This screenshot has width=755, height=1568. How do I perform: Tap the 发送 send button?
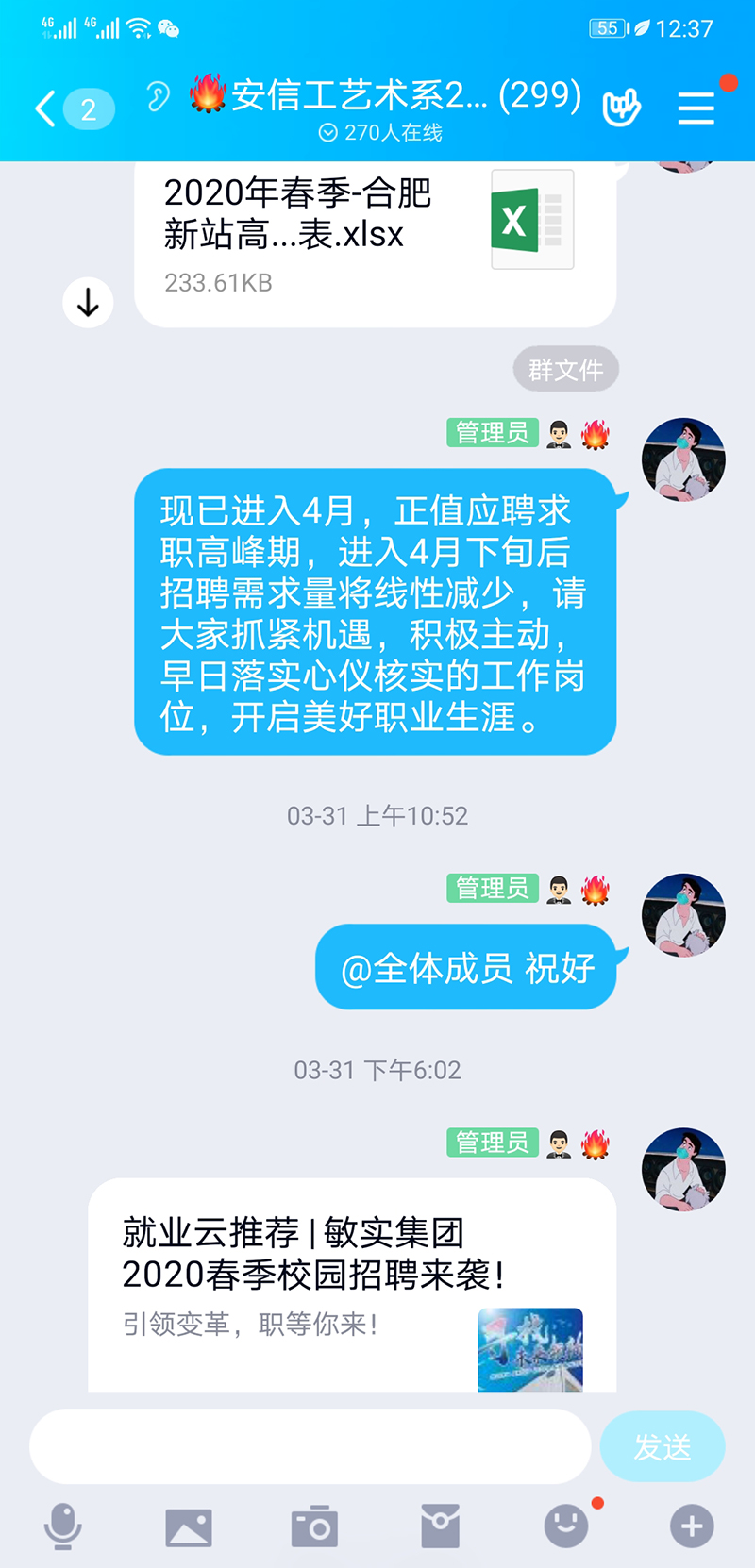click(x=663, y=1446)
